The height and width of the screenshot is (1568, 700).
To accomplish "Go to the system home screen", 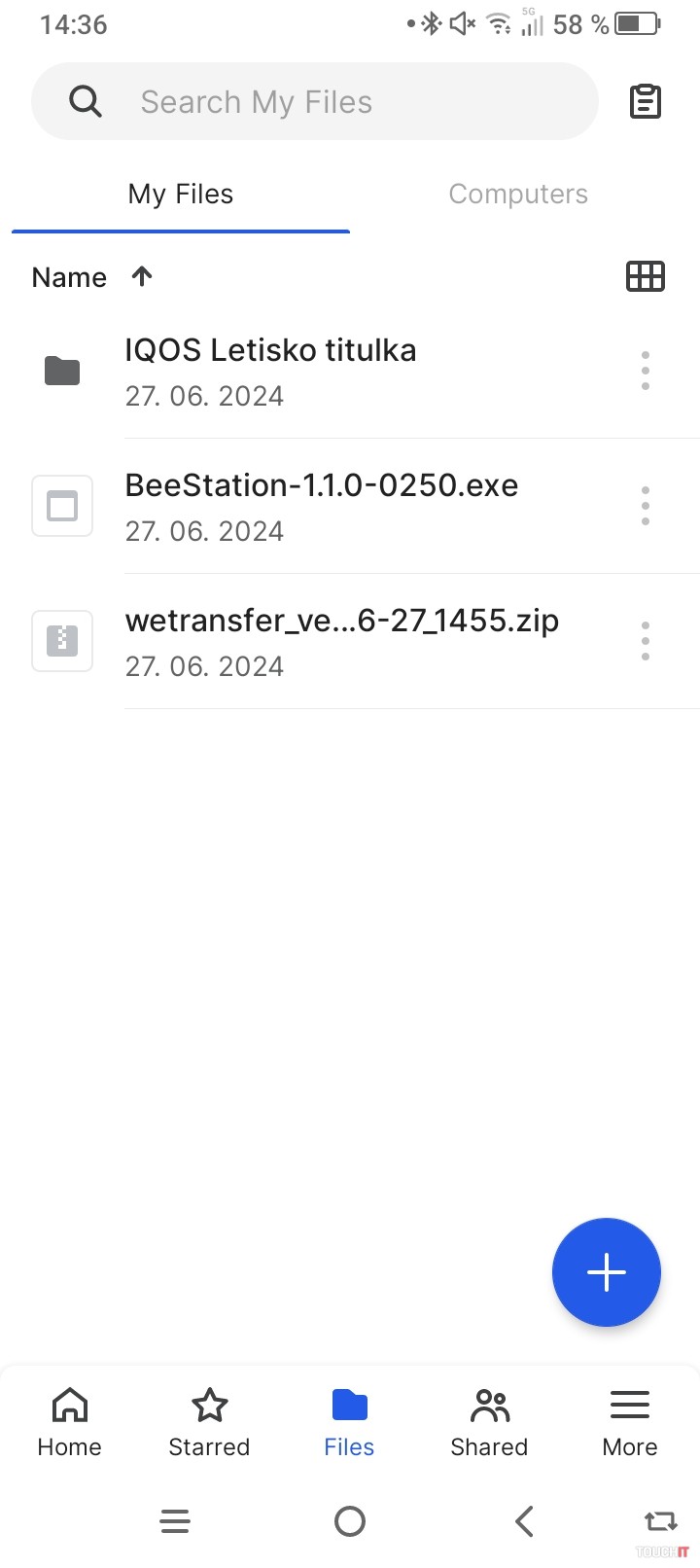I will (350, 1521).
